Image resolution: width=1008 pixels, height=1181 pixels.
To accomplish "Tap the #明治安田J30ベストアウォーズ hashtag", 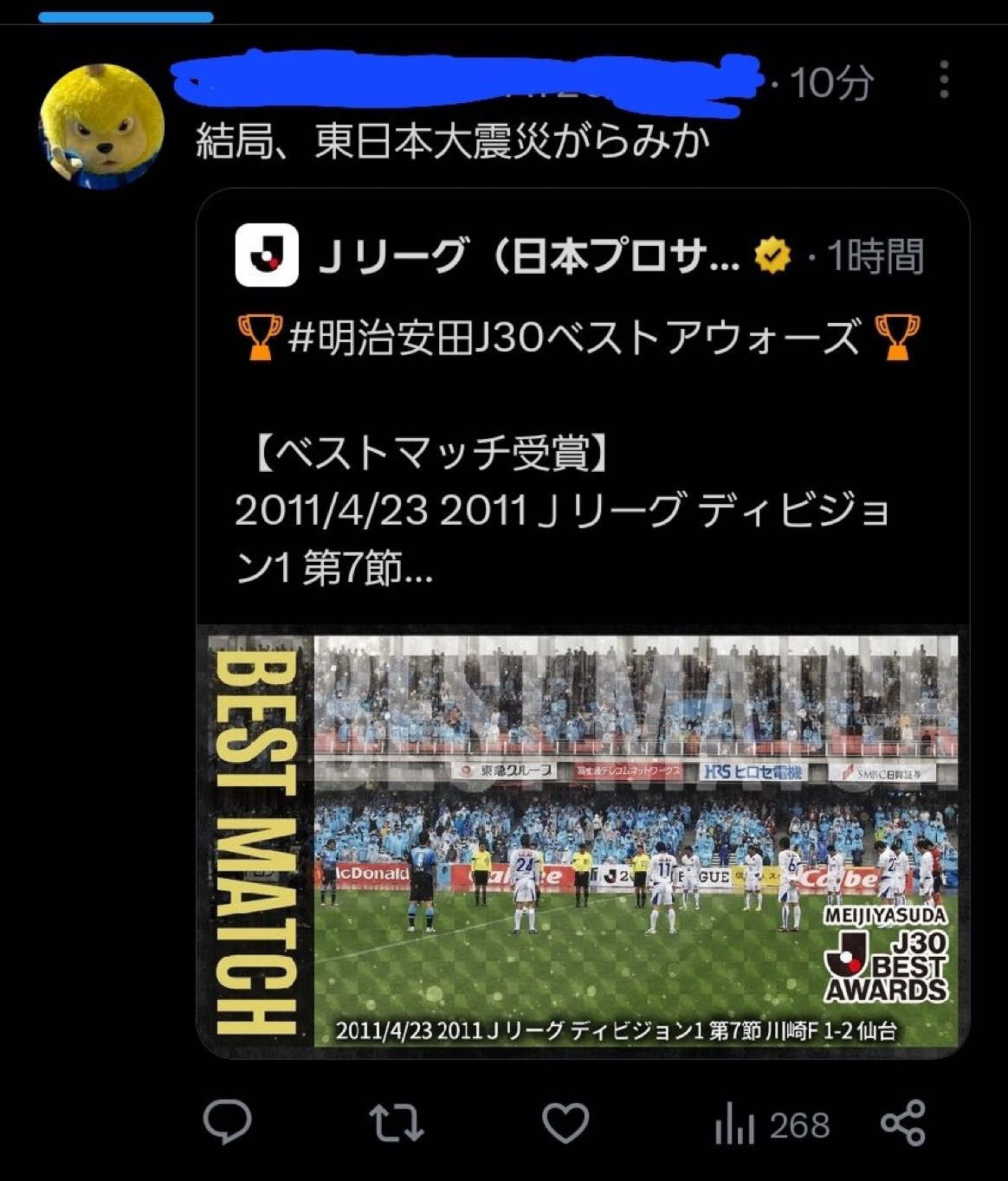I will 573,338.
